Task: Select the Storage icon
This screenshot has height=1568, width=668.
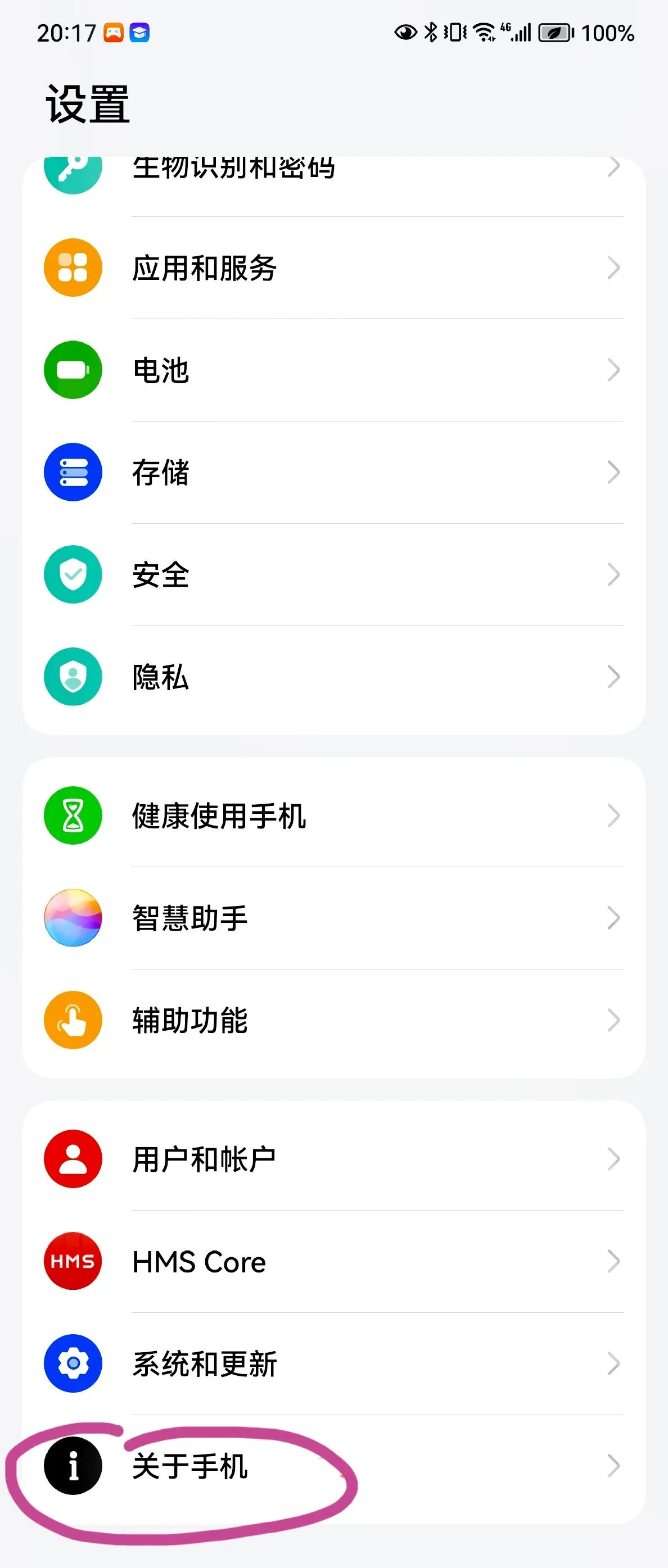Action: point(72,473)
